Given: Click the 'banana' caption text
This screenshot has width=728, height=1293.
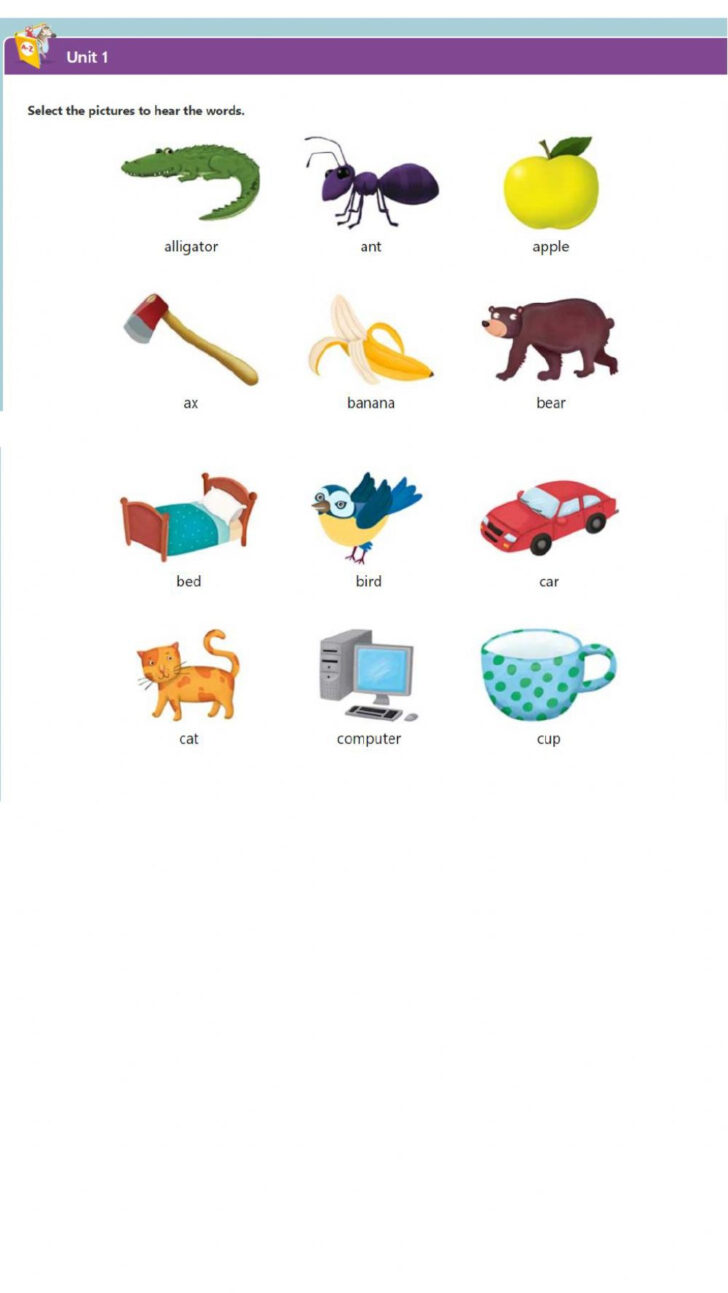Looking at the screenshot, I should click(x=369, y=402).
